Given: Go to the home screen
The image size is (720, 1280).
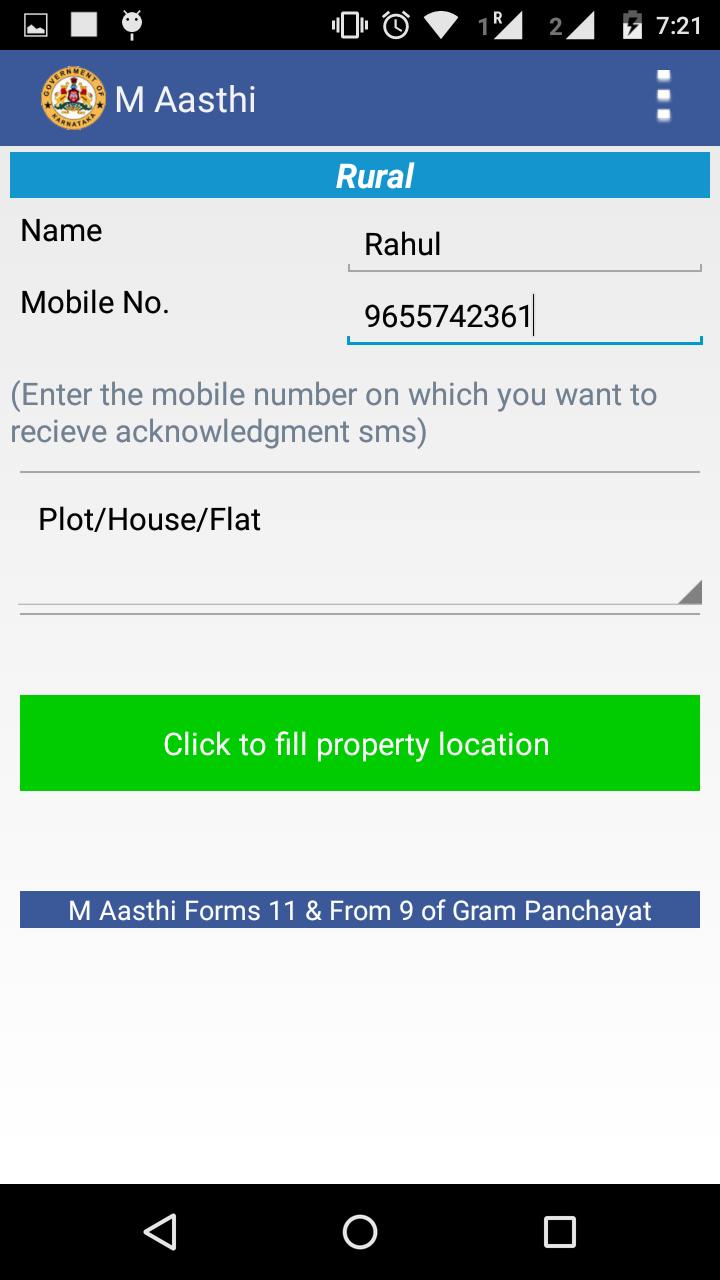Looking at the screenshot, I should pyautogui.click(x=360, y=1232).
